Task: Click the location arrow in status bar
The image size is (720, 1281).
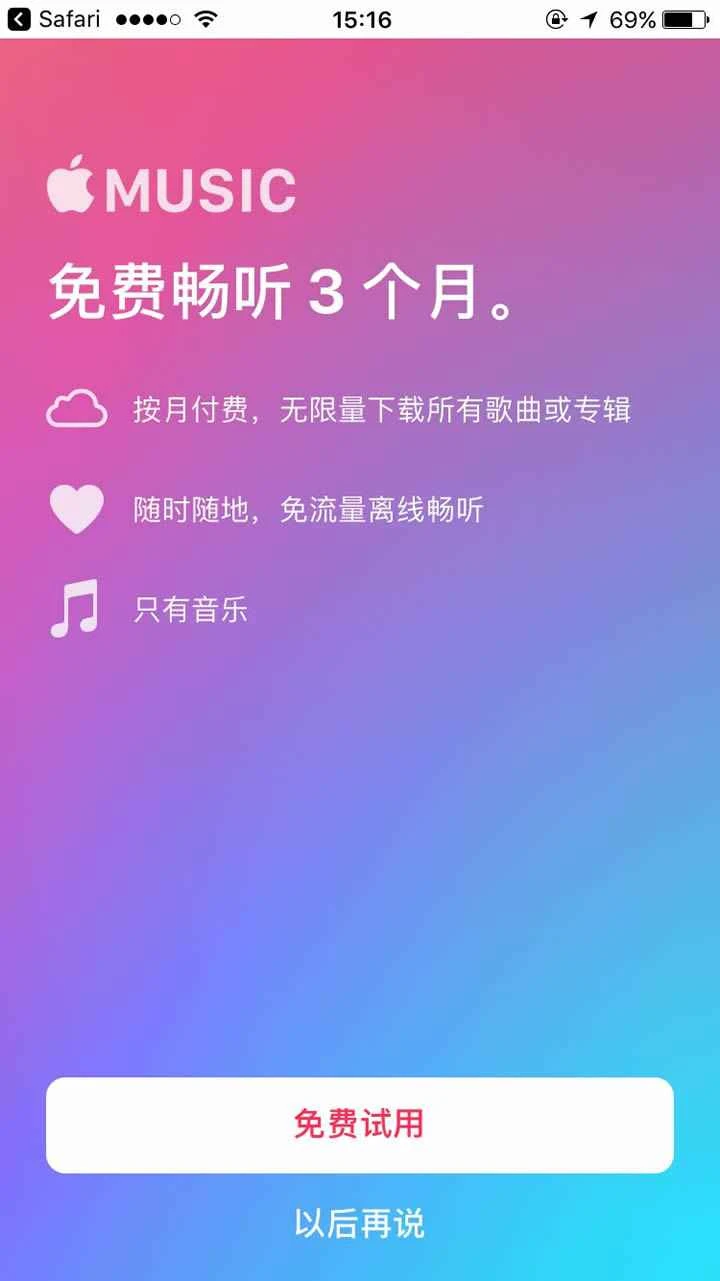Action: 589,17
